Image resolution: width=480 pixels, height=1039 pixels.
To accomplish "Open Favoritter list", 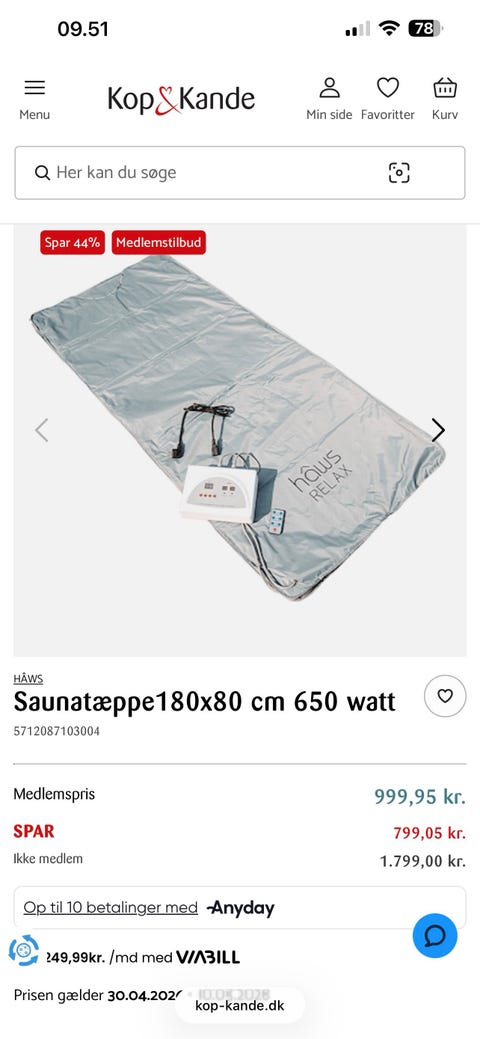I will [388, 99].
